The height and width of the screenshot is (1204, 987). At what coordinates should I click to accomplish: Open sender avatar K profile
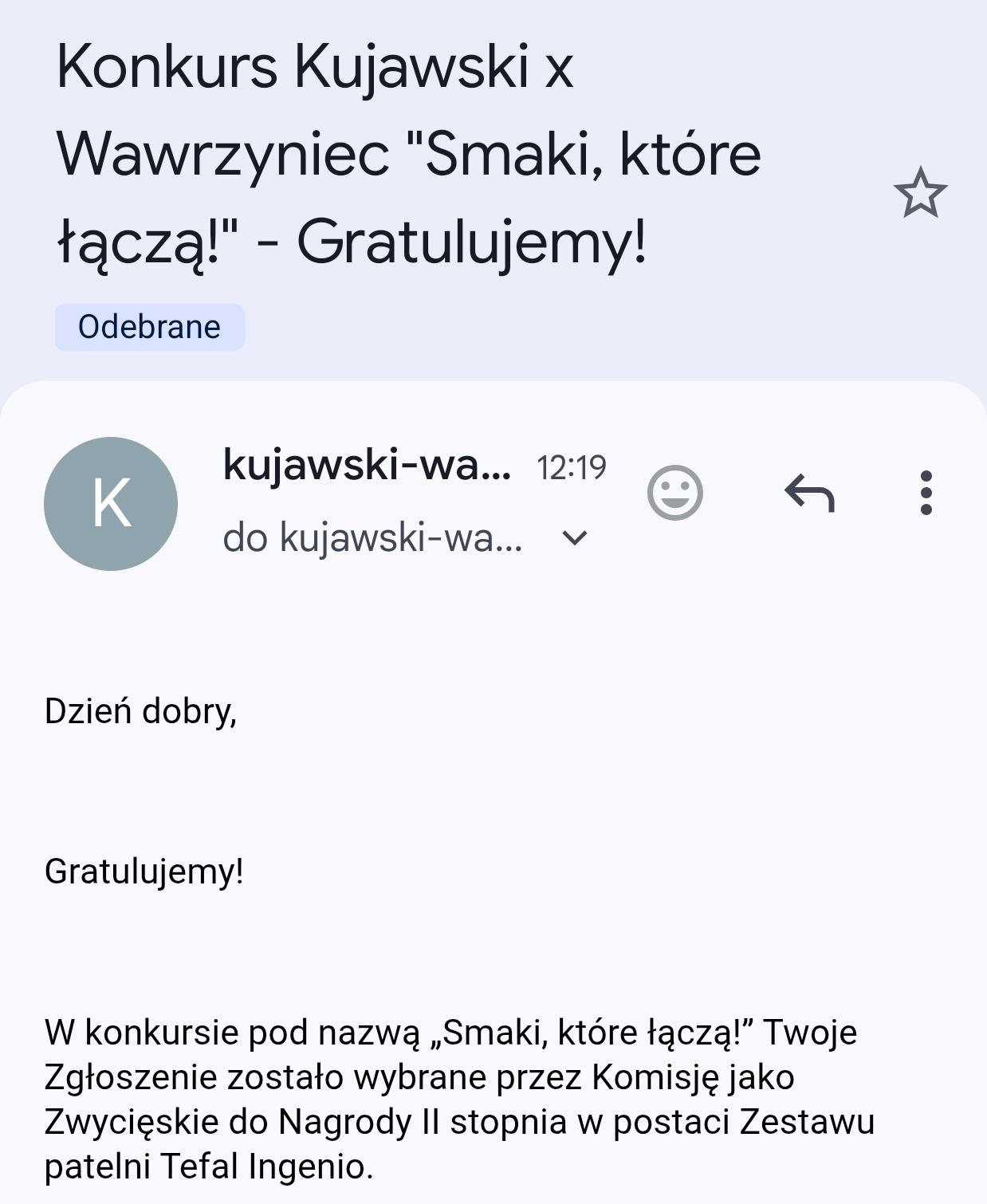click(x=111, y=504)
